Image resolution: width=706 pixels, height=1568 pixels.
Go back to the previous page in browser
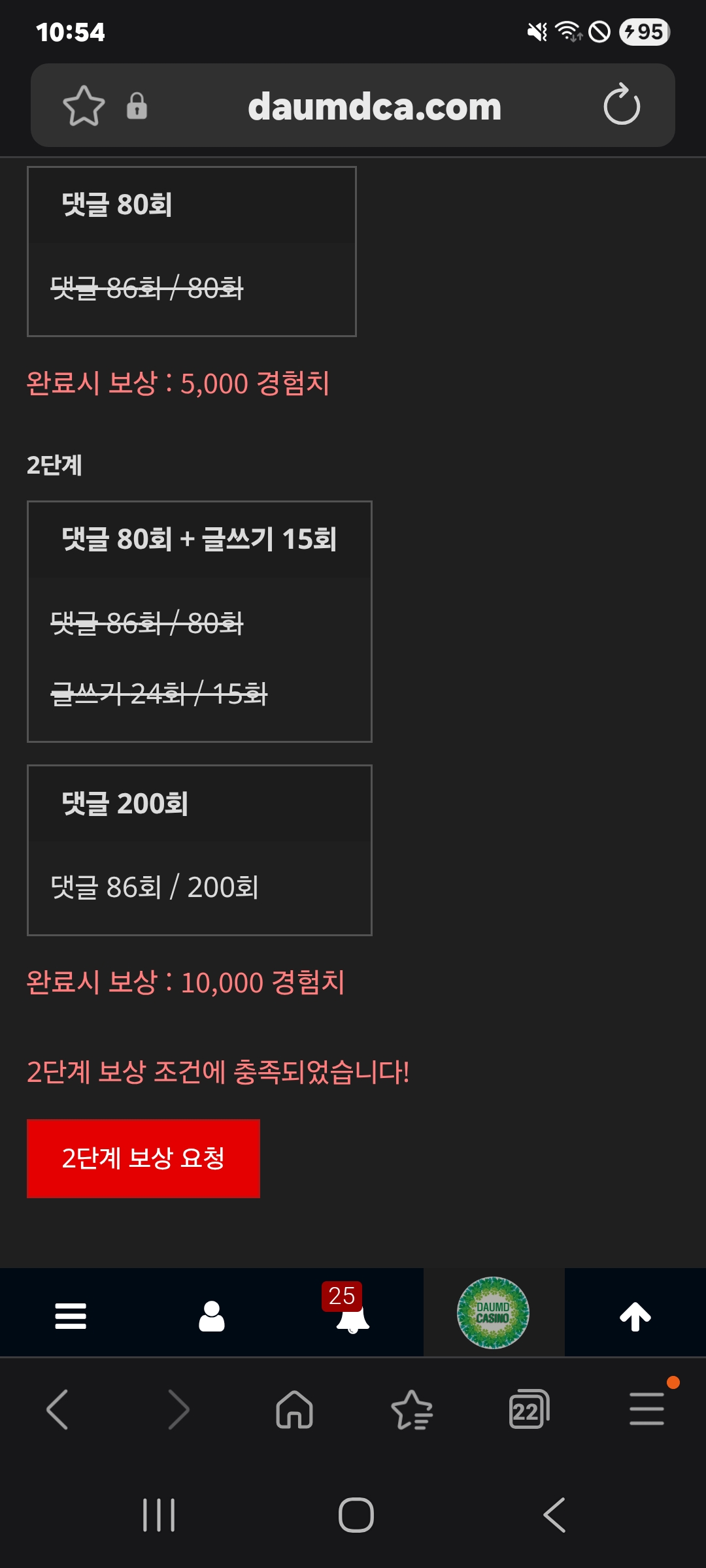click(58, 1409)
